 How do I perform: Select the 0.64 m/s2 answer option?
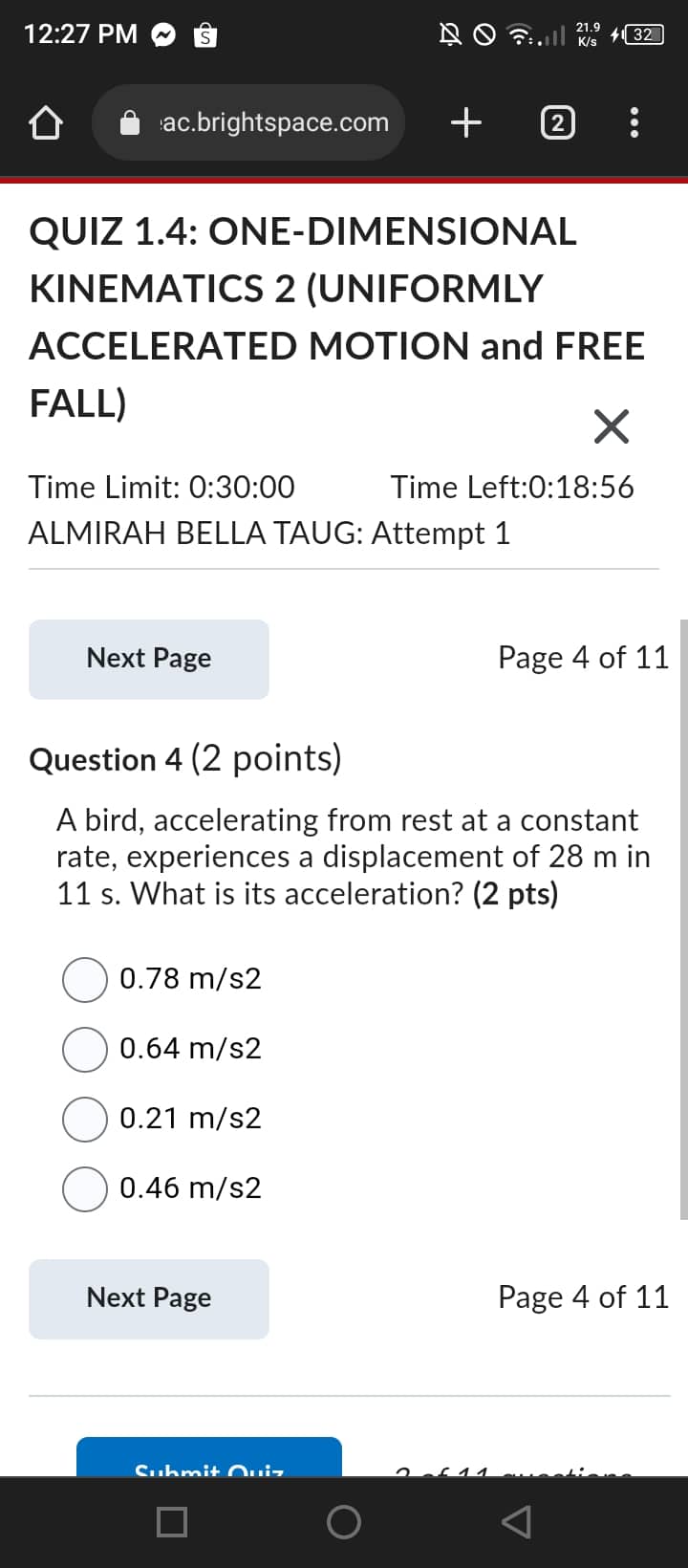click(x=84, y=1049)
